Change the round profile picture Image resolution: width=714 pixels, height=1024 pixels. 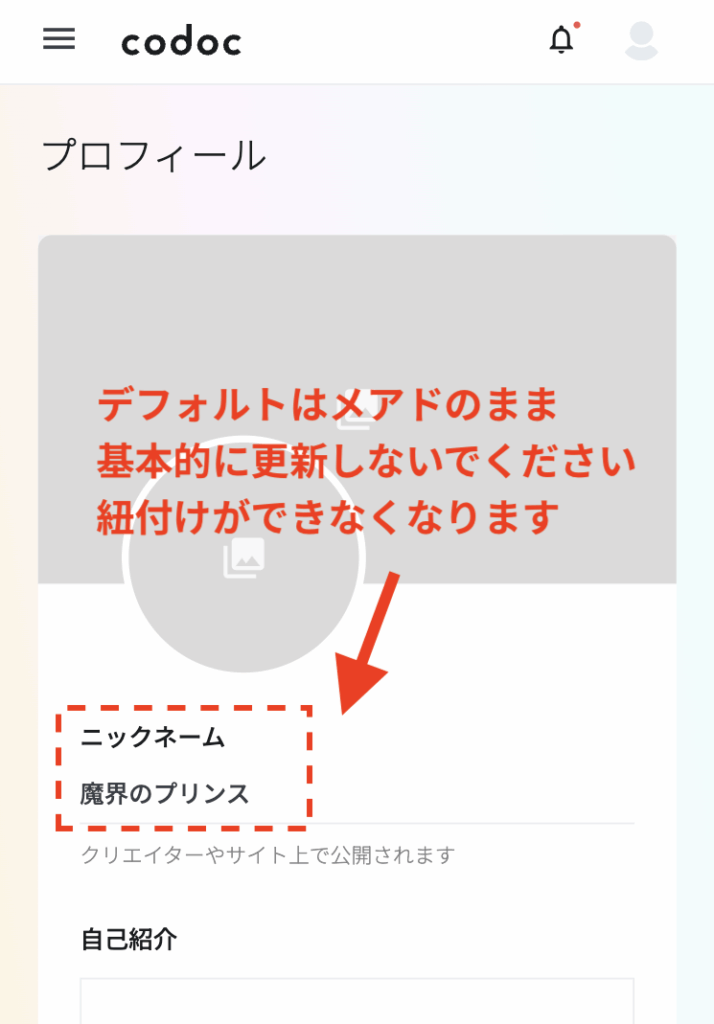coord(243,558)
